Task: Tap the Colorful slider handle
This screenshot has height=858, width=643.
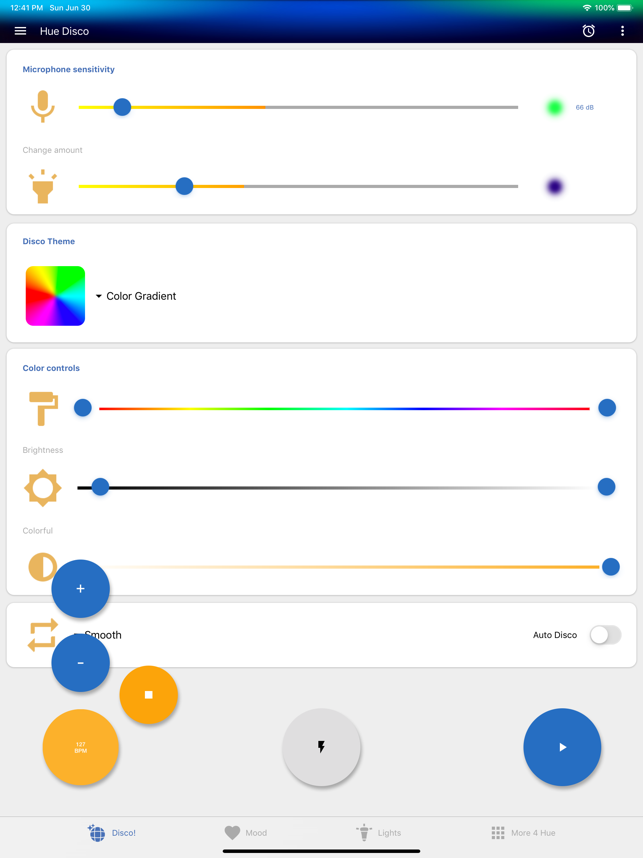Action: point(610,567)
